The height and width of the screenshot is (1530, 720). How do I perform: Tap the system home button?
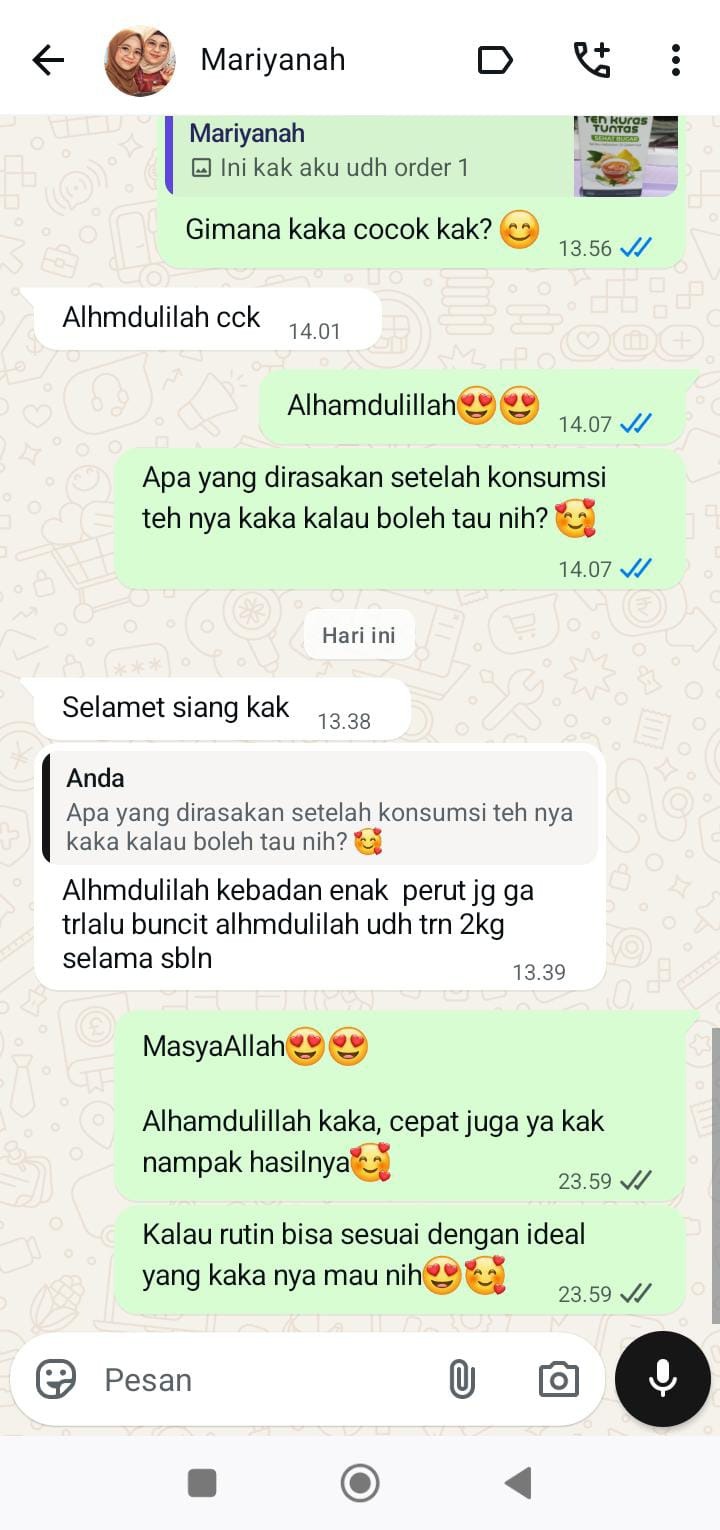point(360,1483)
